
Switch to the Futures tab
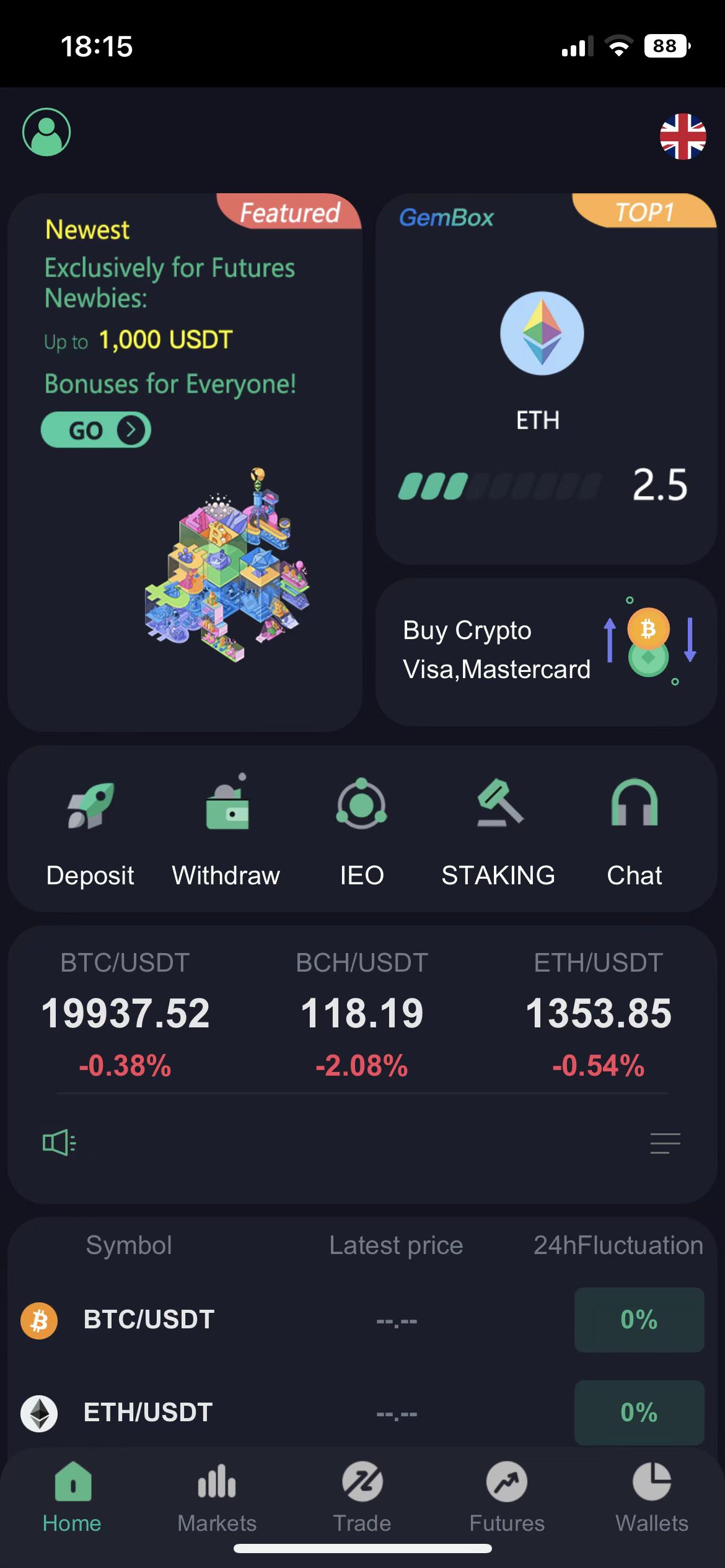point(507,1497)
